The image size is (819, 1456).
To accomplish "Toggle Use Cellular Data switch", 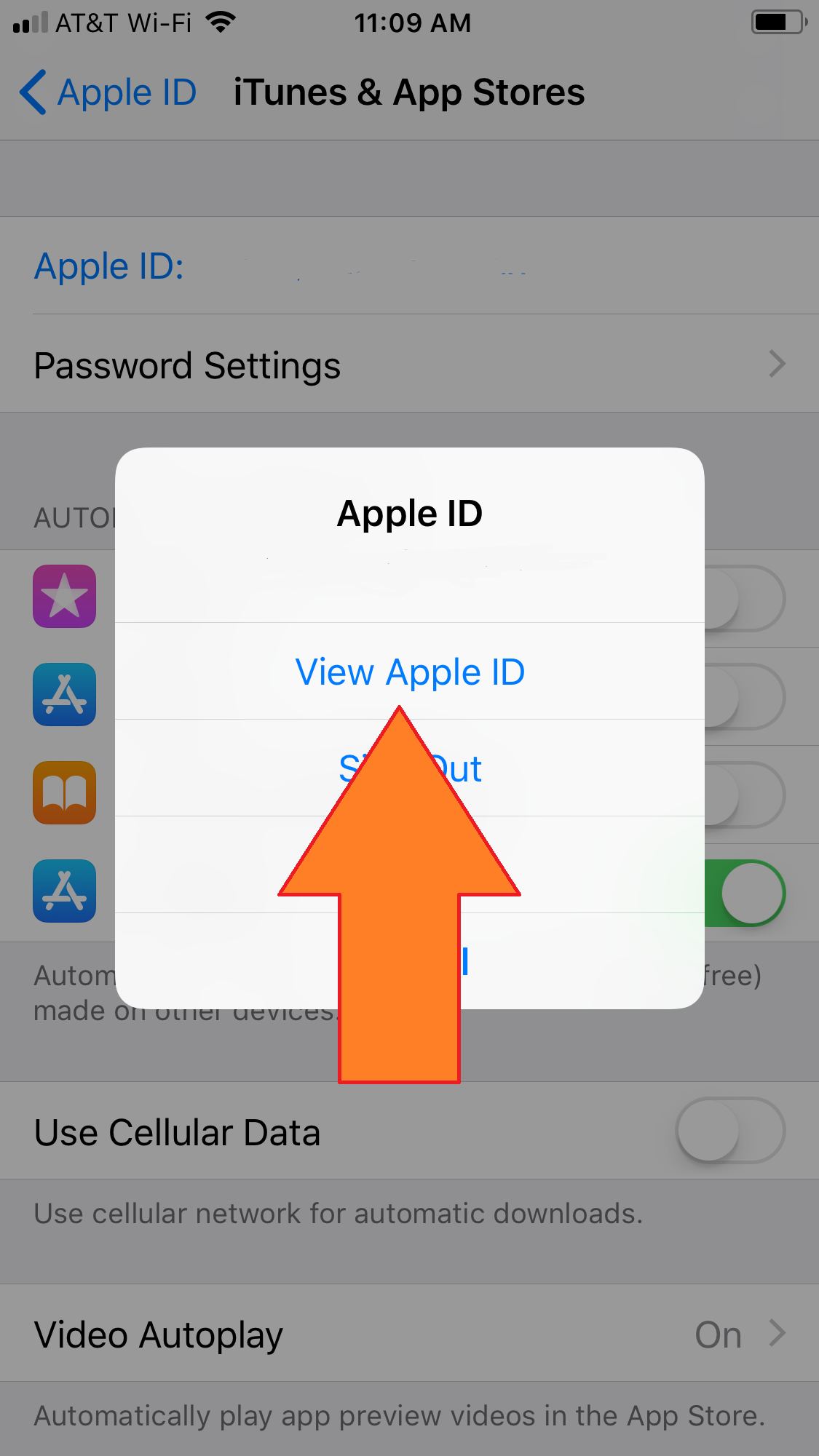I will pyautogui.click(x=730, y=1130).
